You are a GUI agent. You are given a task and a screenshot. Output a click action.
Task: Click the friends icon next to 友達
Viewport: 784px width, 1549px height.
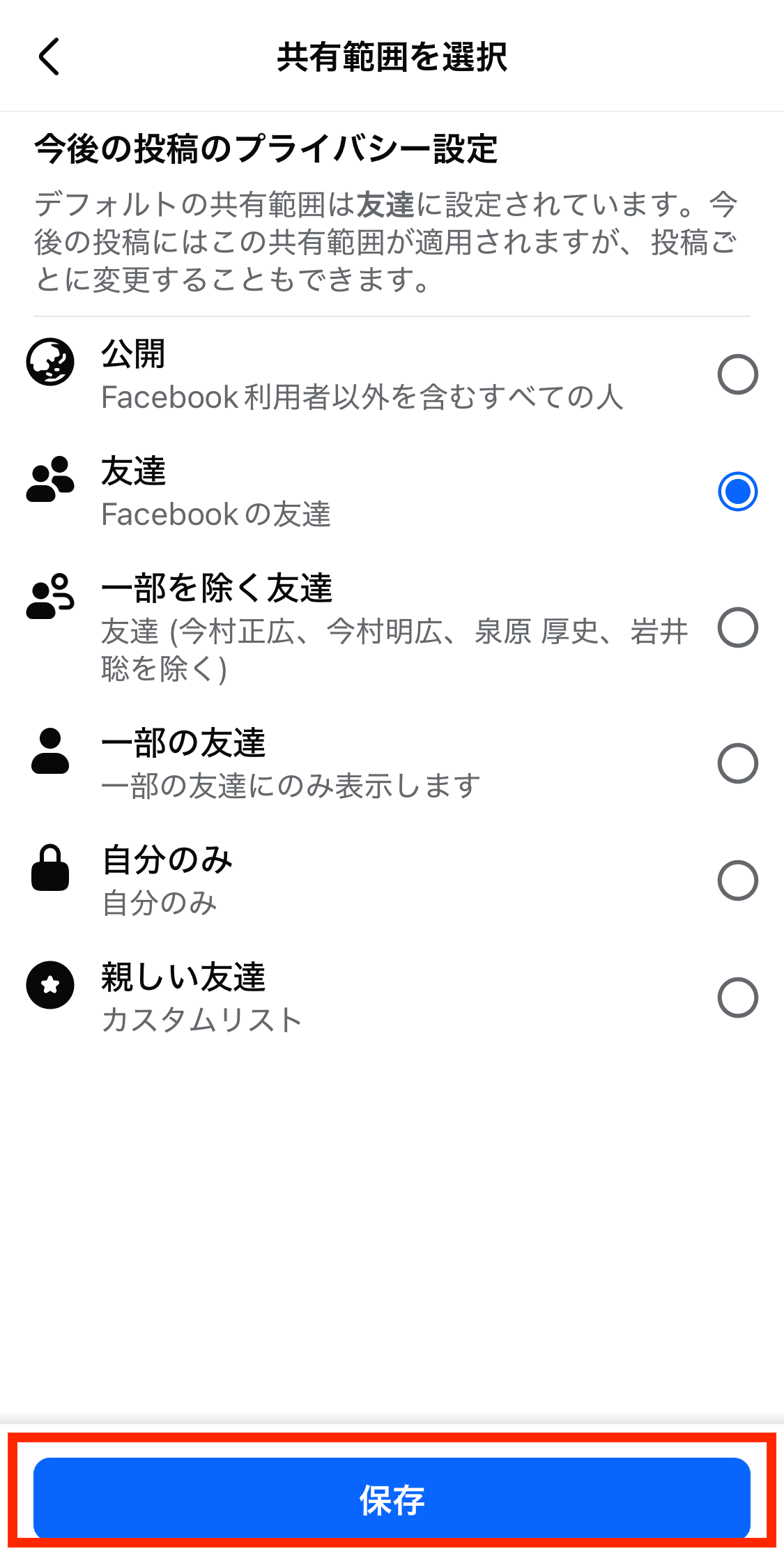click(x=49, y=480)
